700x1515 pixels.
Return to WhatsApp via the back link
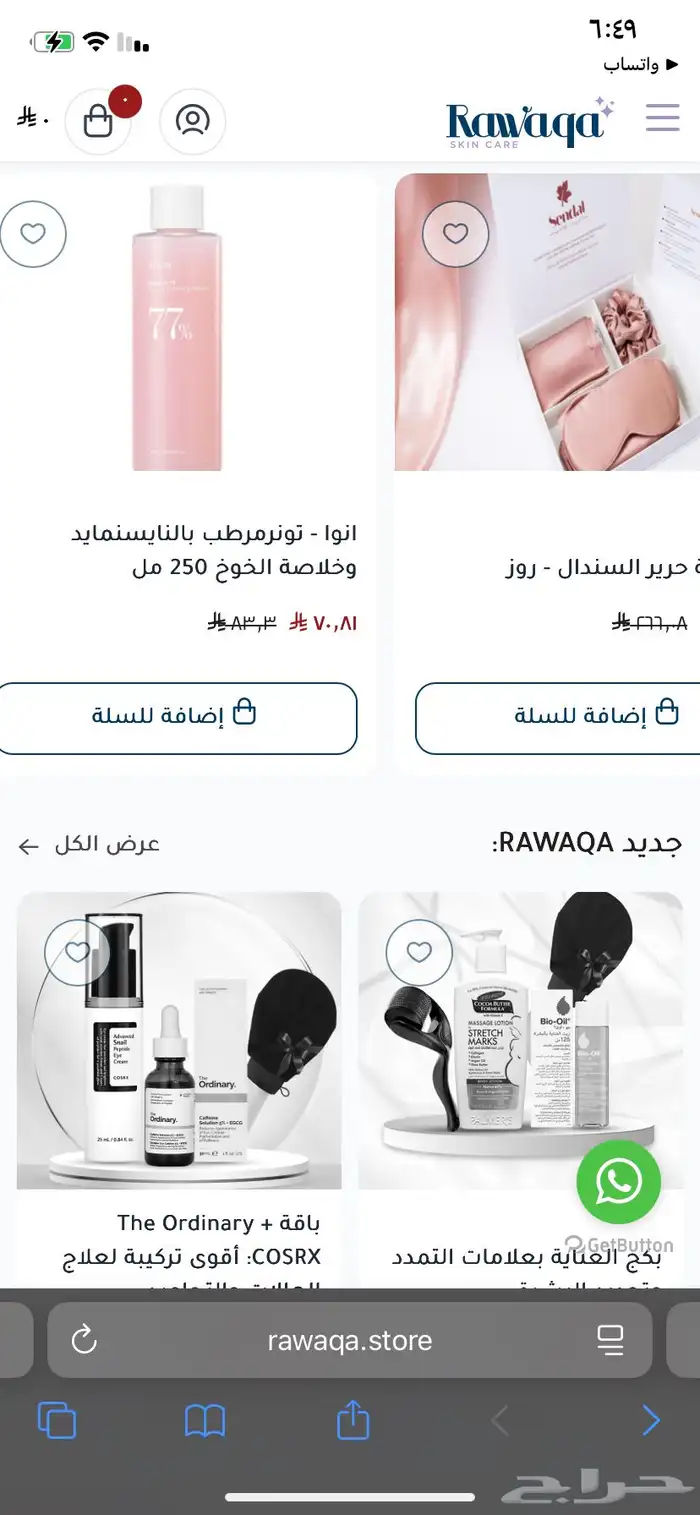[x=632, y=65]
